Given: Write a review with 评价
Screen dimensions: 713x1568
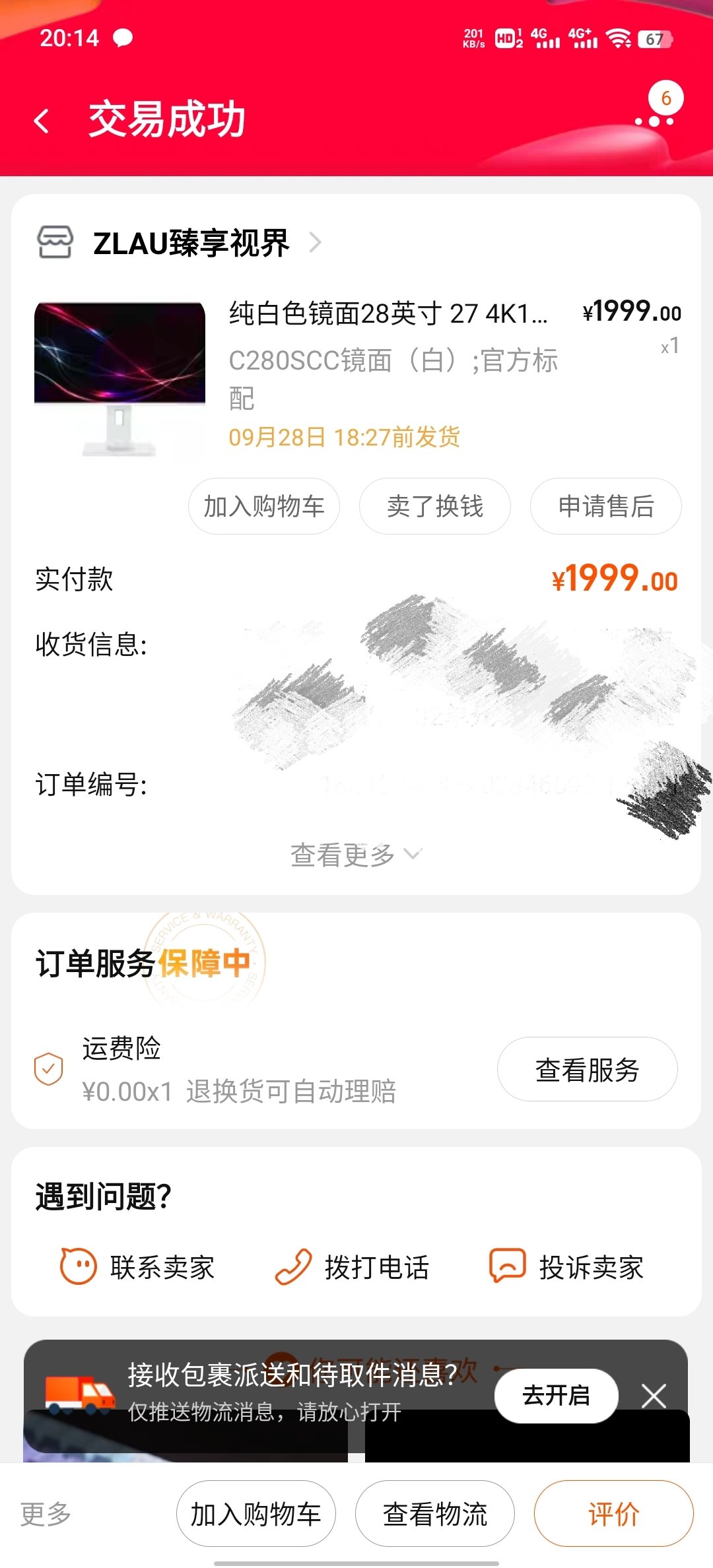Looking at the screenshot, I should [613, 1514].
